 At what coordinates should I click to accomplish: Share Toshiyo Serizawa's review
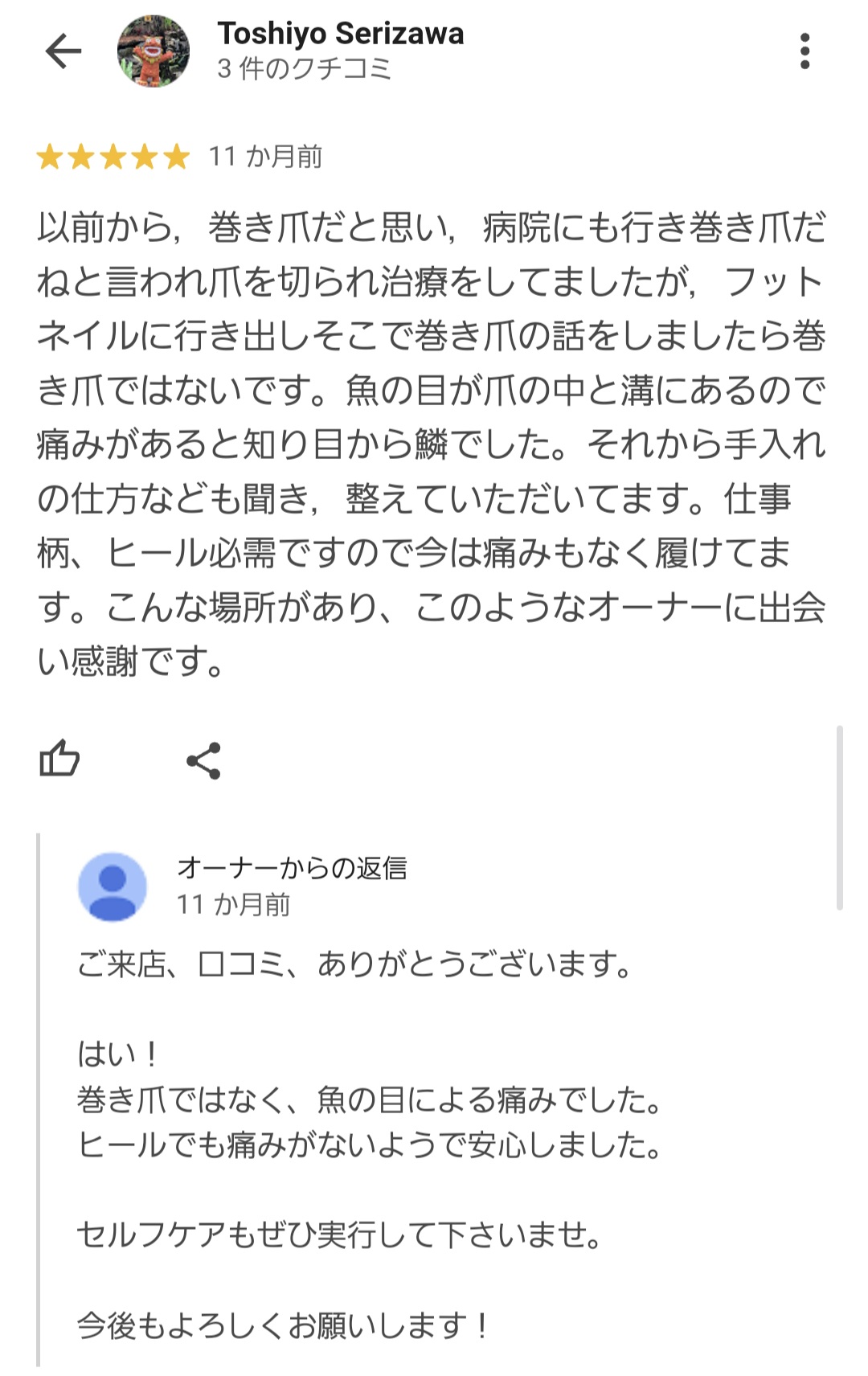(203, 760)
